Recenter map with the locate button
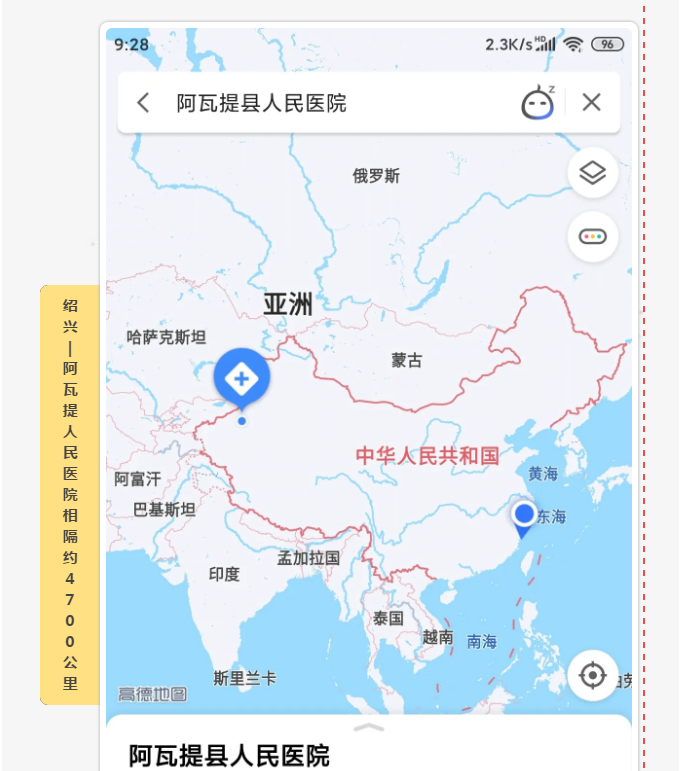The image size is (683, 771). tap(592, 676)
